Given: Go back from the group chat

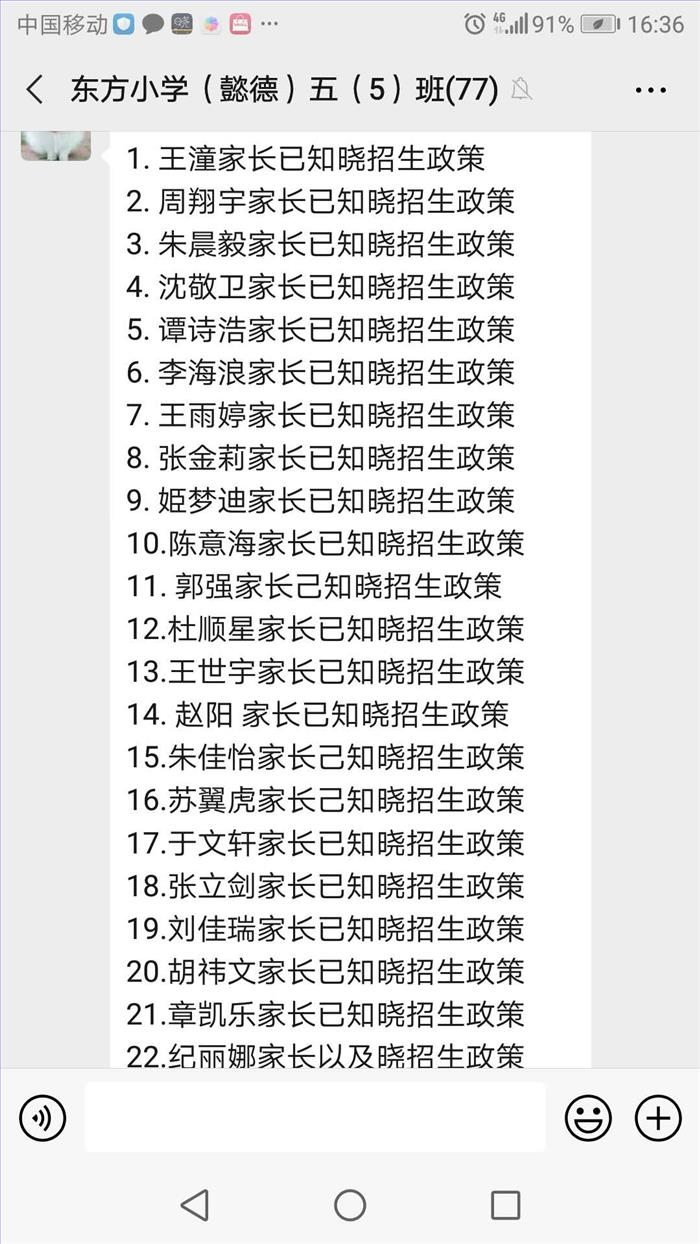Looking at the screenshot, I should 35,90.
